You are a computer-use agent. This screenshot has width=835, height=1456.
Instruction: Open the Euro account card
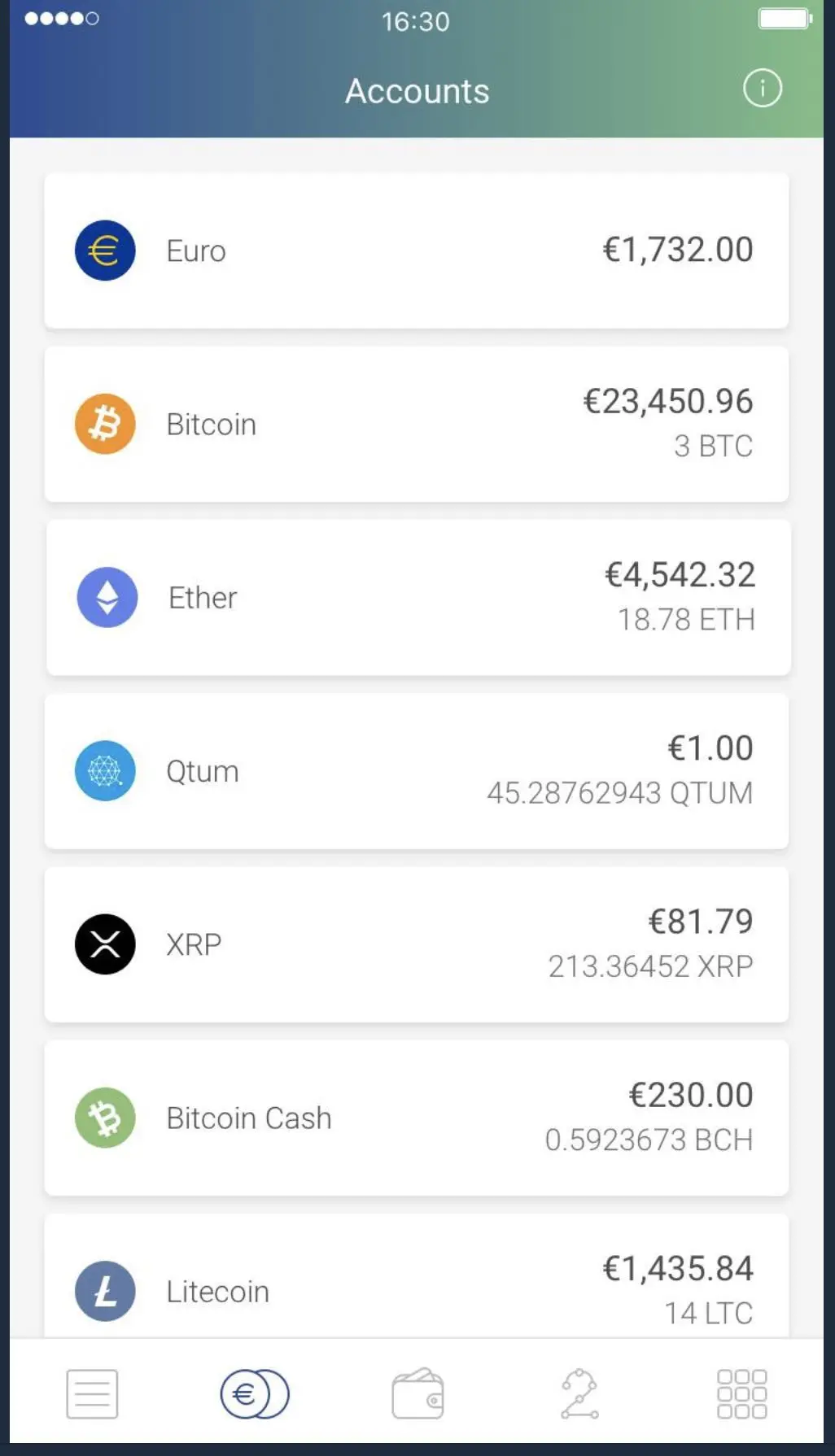coord(416,251)
